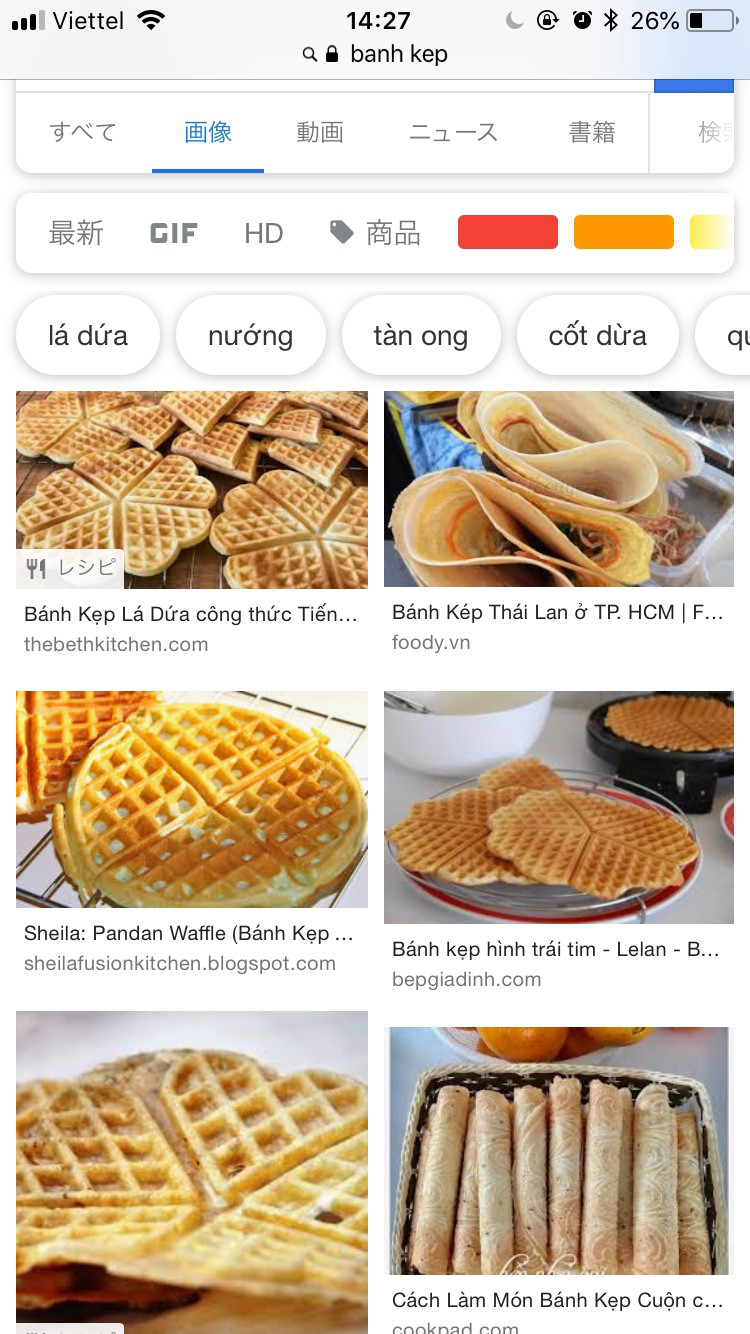Open Bánh Kép Thái Lan foody.vn result
Image resolution: width=750 pixels, height=1334 pixels.
(558, 489)
